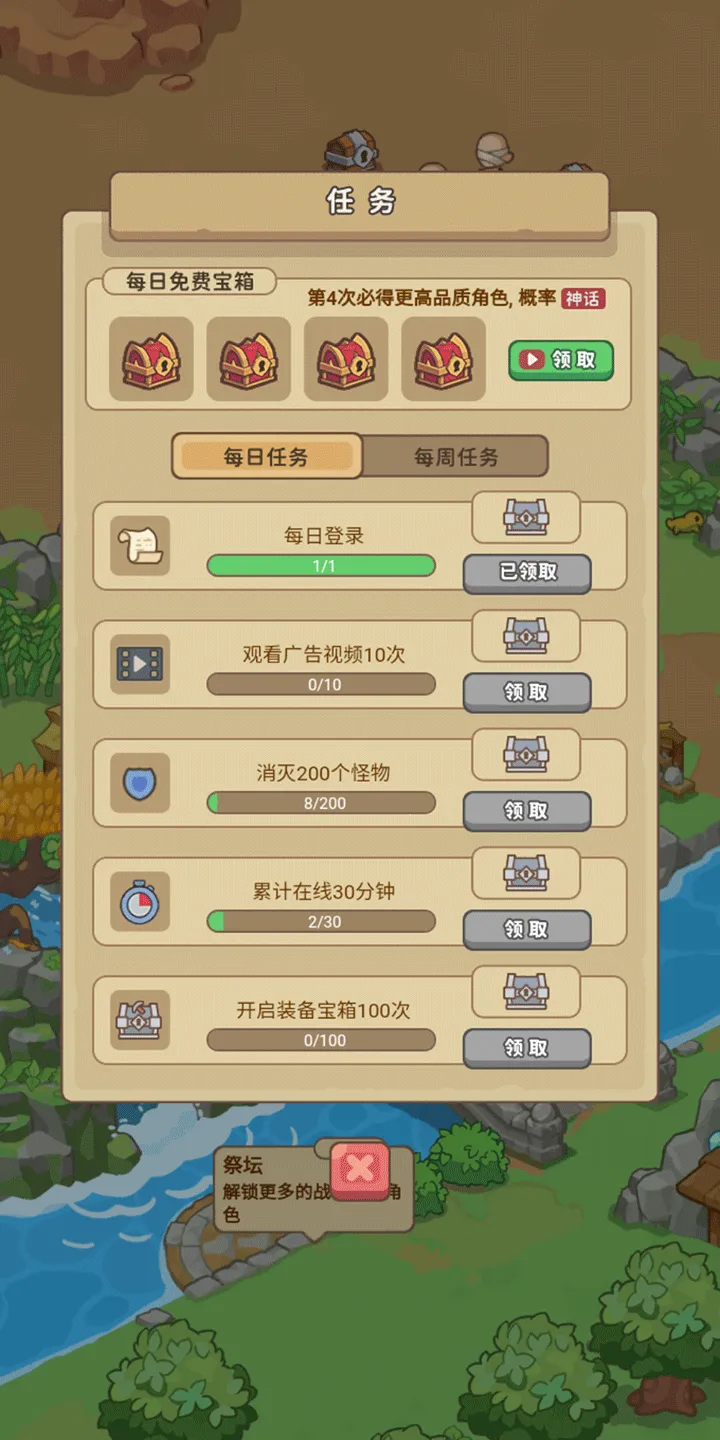Open the reward chest for 每日登录
Viewport: 720px width, 1440px height.
pos(526,518)
